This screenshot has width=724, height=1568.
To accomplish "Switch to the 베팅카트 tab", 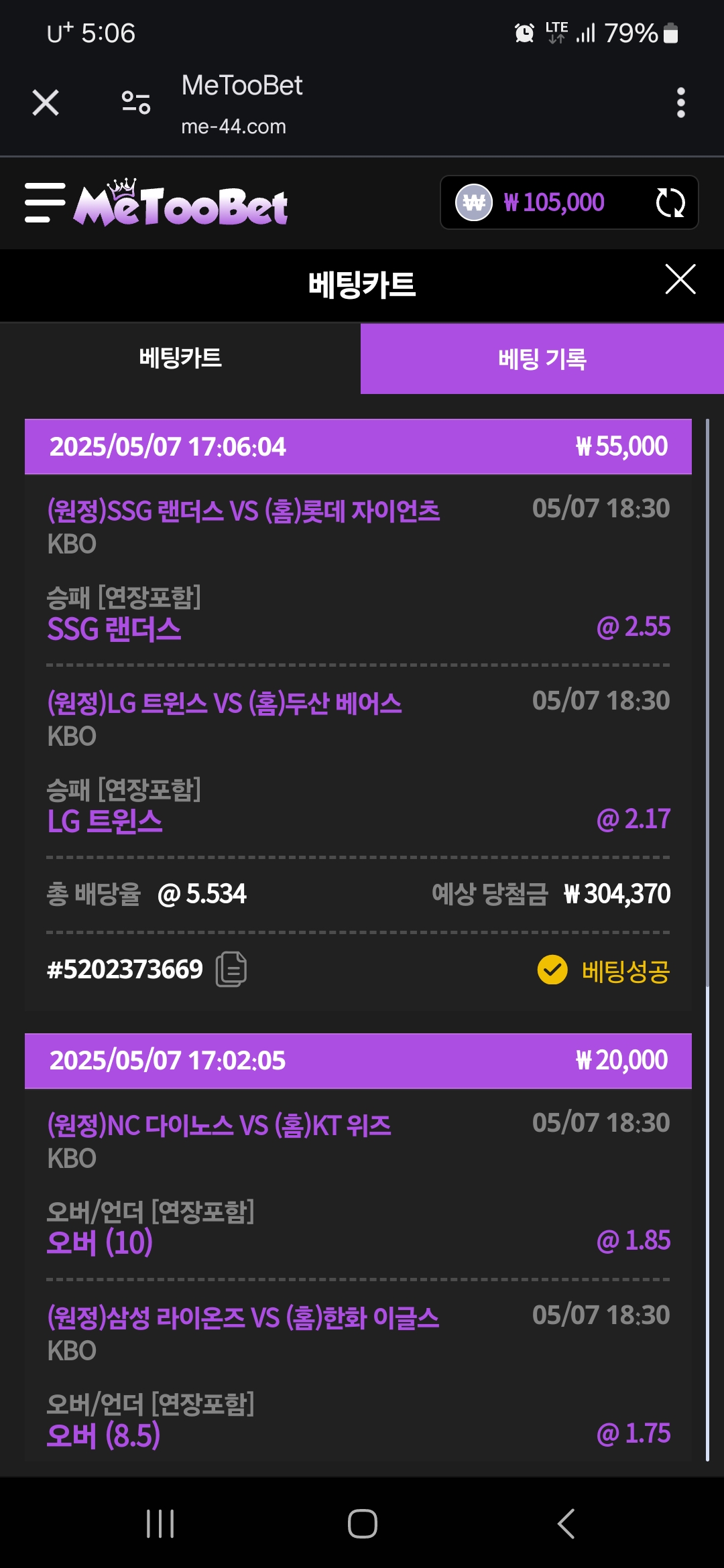I will (180, 358).
